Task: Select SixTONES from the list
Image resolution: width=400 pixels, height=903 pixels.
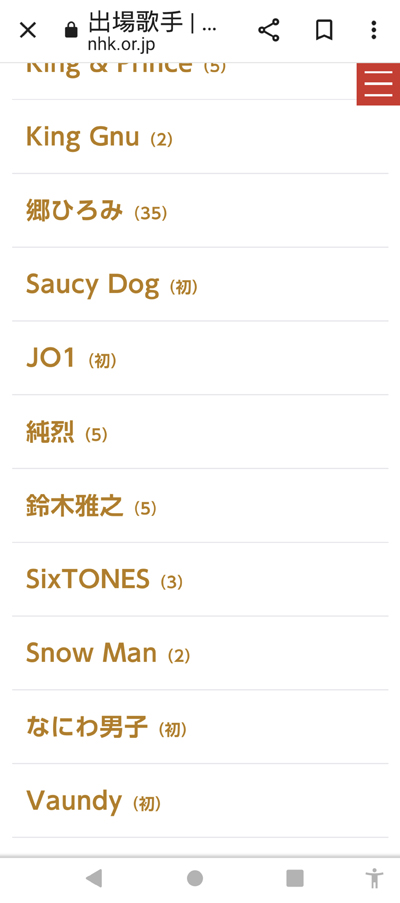Action: click(x=200, y=579)
